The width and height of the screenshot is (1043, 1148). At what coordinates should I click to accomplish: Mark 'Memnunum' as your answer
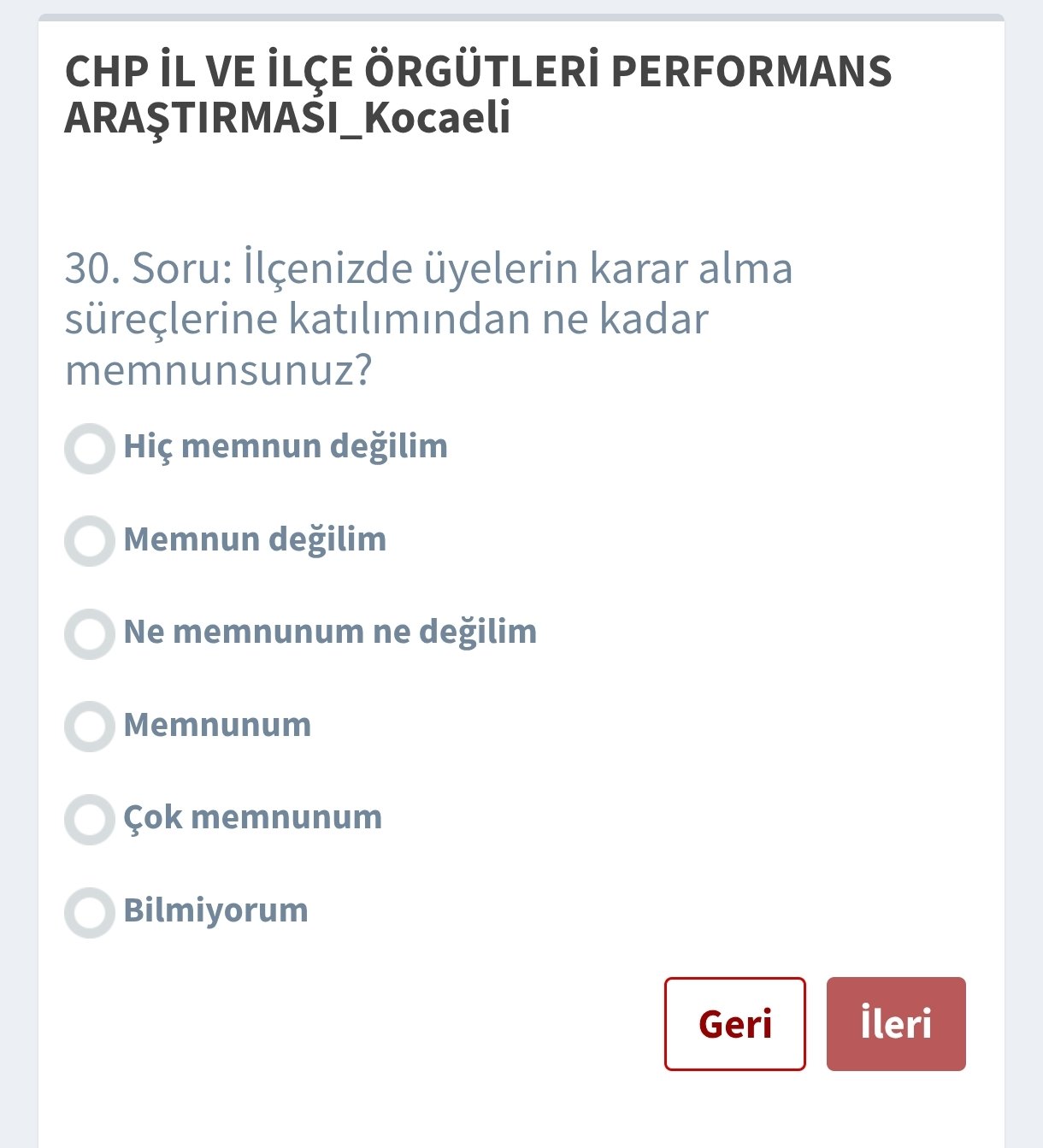[x=90, y=727]
